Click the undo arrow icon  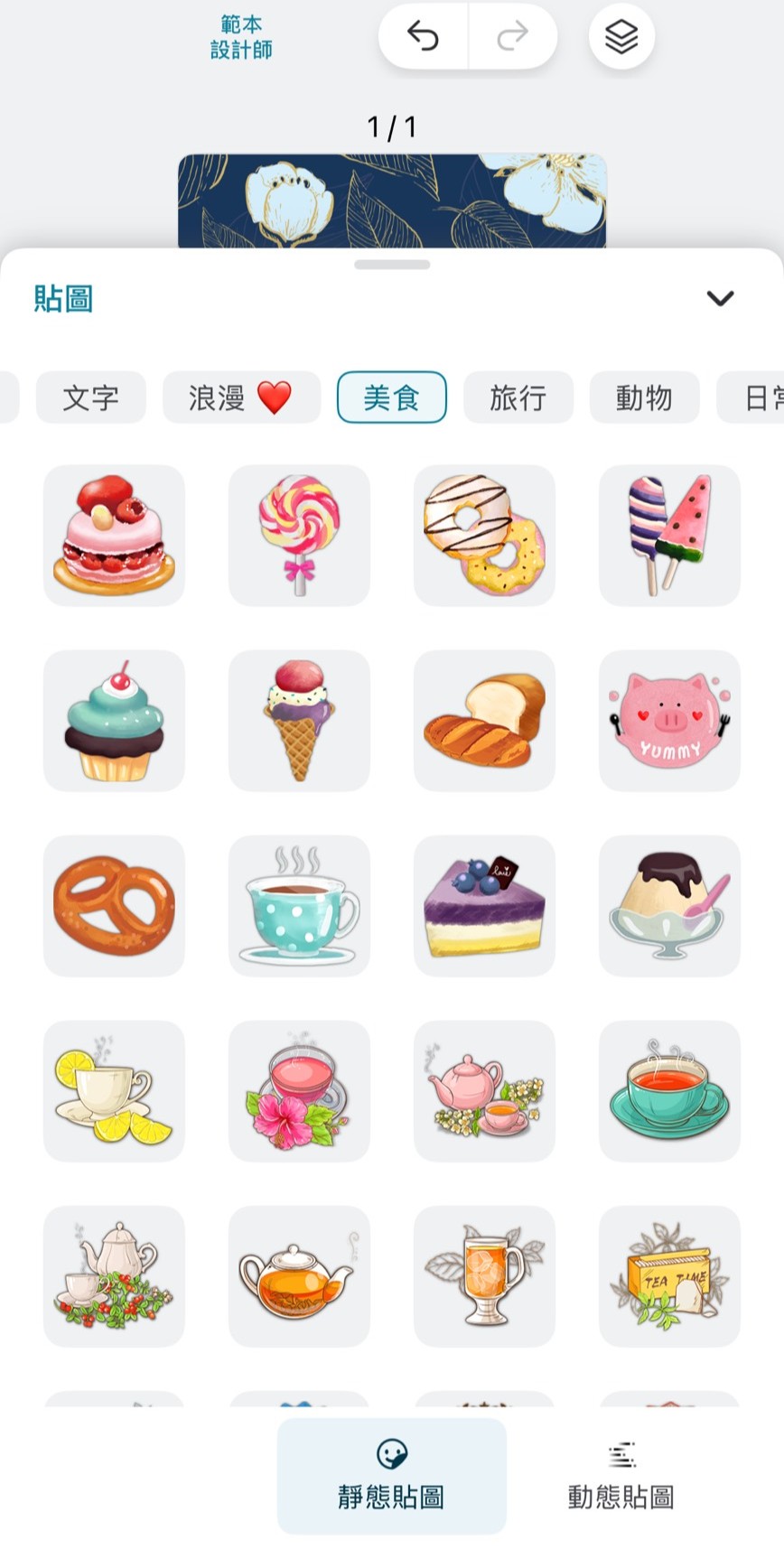[421, 37]
